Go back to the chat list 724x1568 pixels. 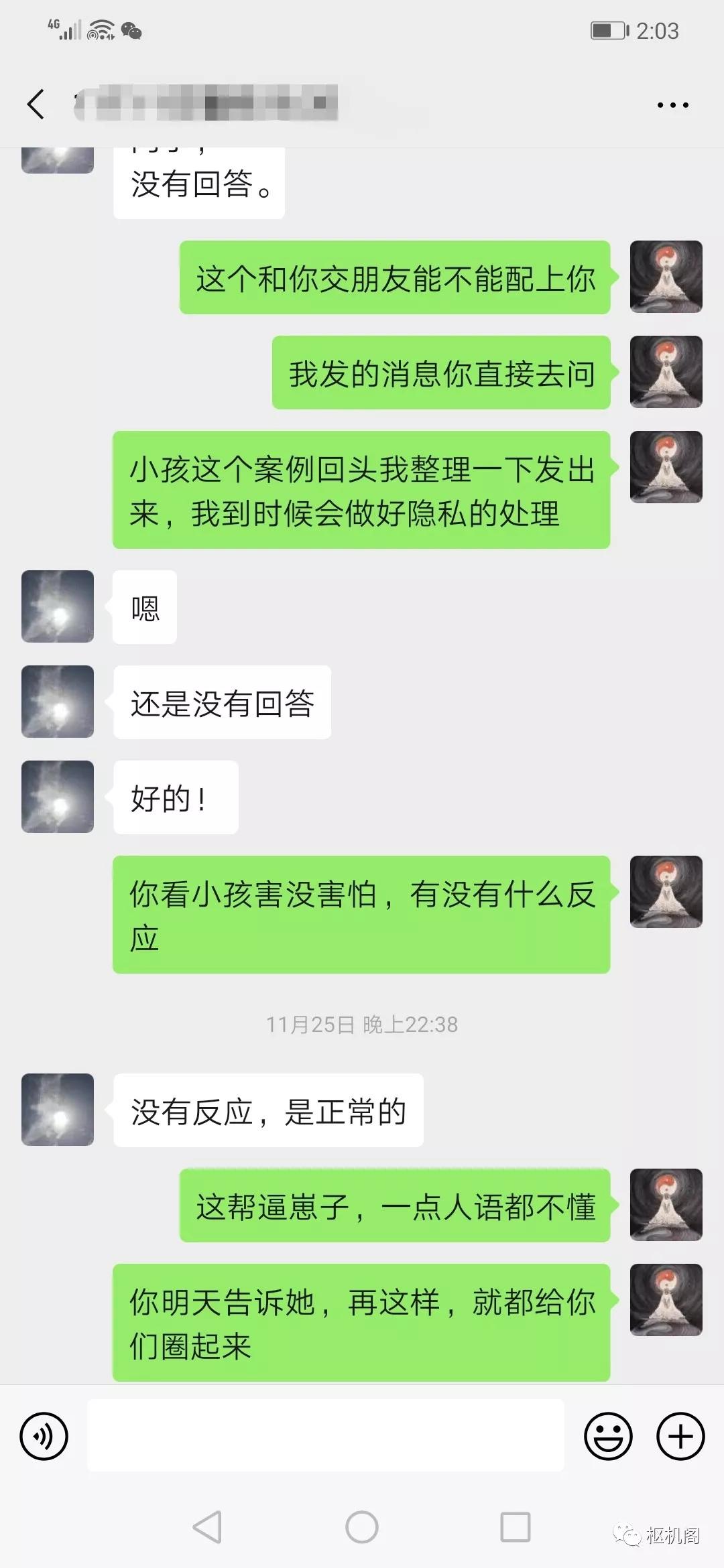point(36,105)
